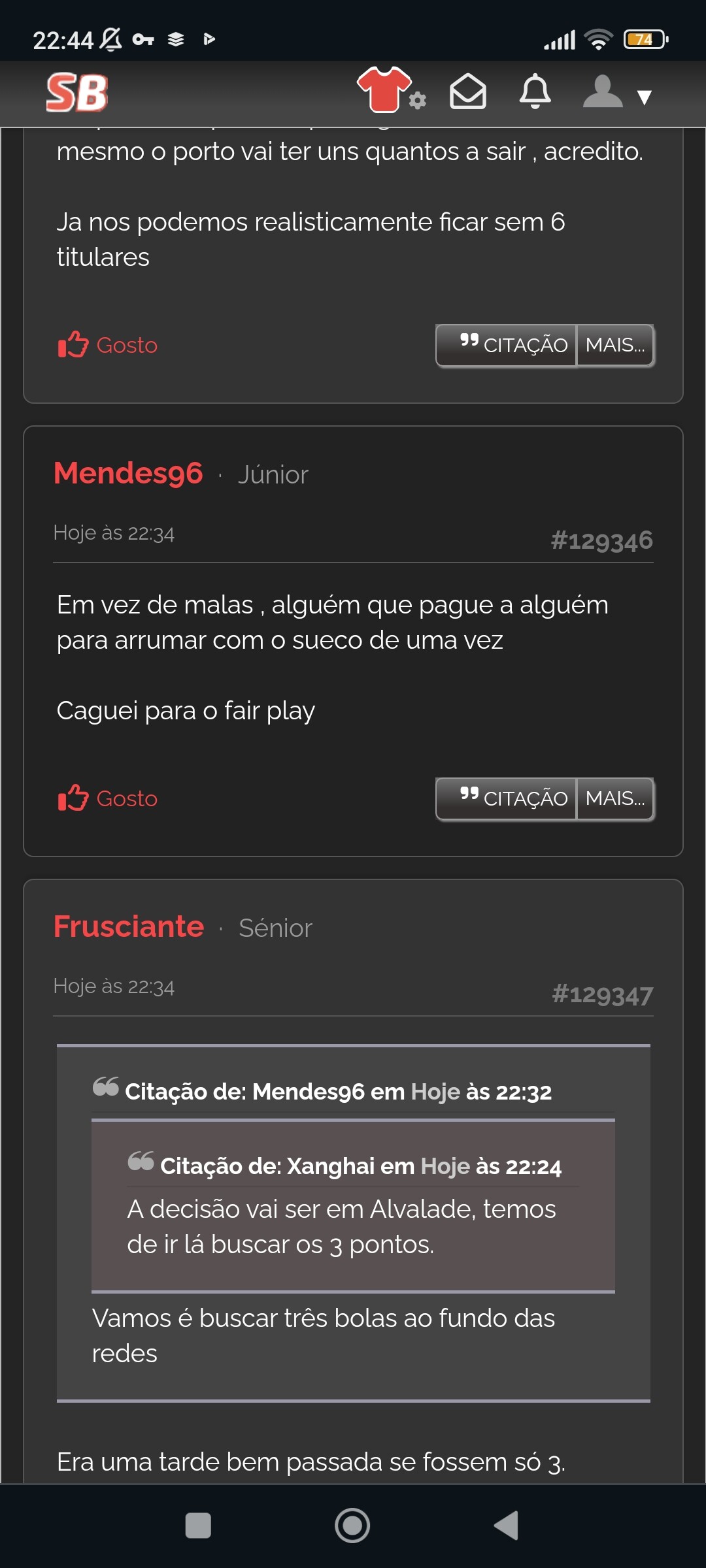This screenshot has width=706, height=1568.
Task: Open quoted Mendes96 message from 22:32
Action: tap(338, 1092)
